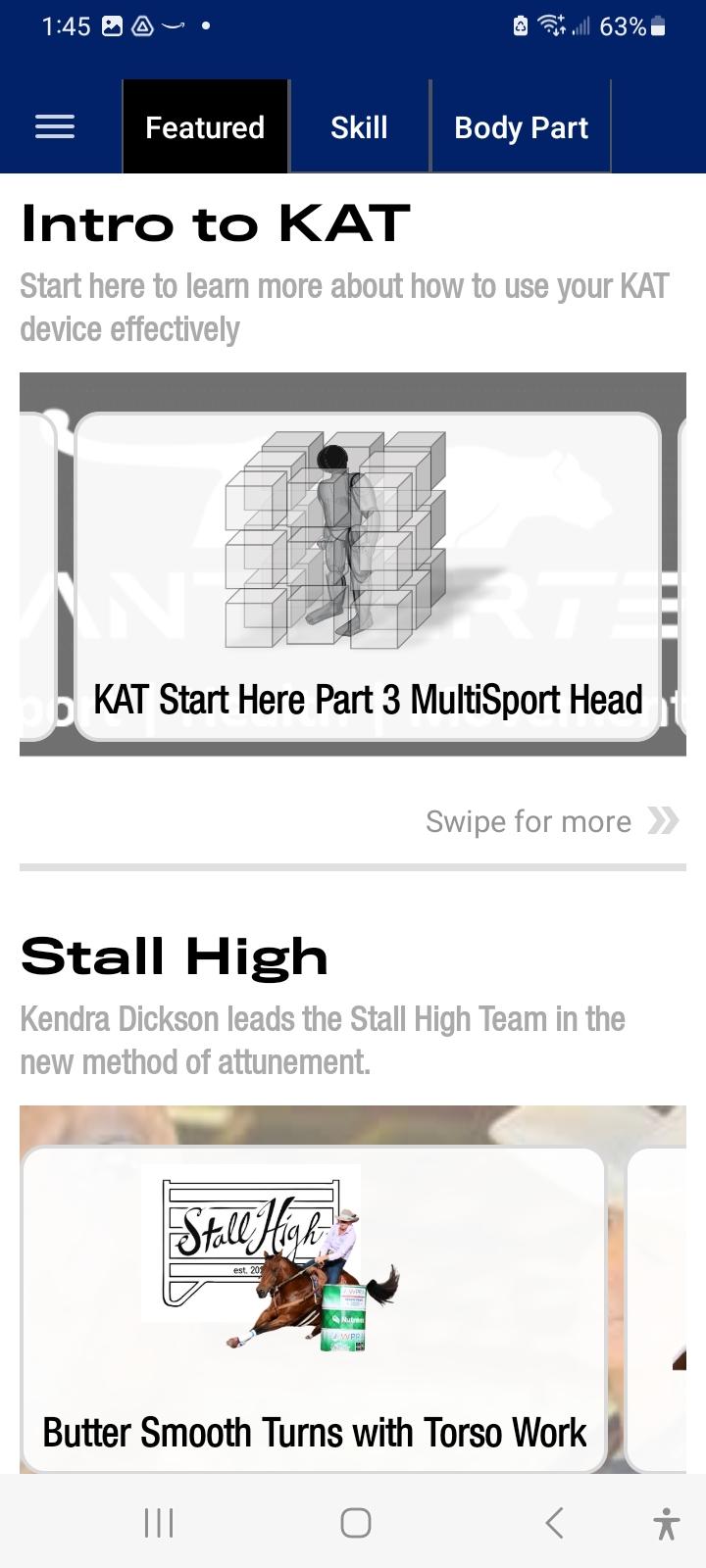Switch to the Body Part tab
Screen dimensions: 706x1568
coord(521,127)
